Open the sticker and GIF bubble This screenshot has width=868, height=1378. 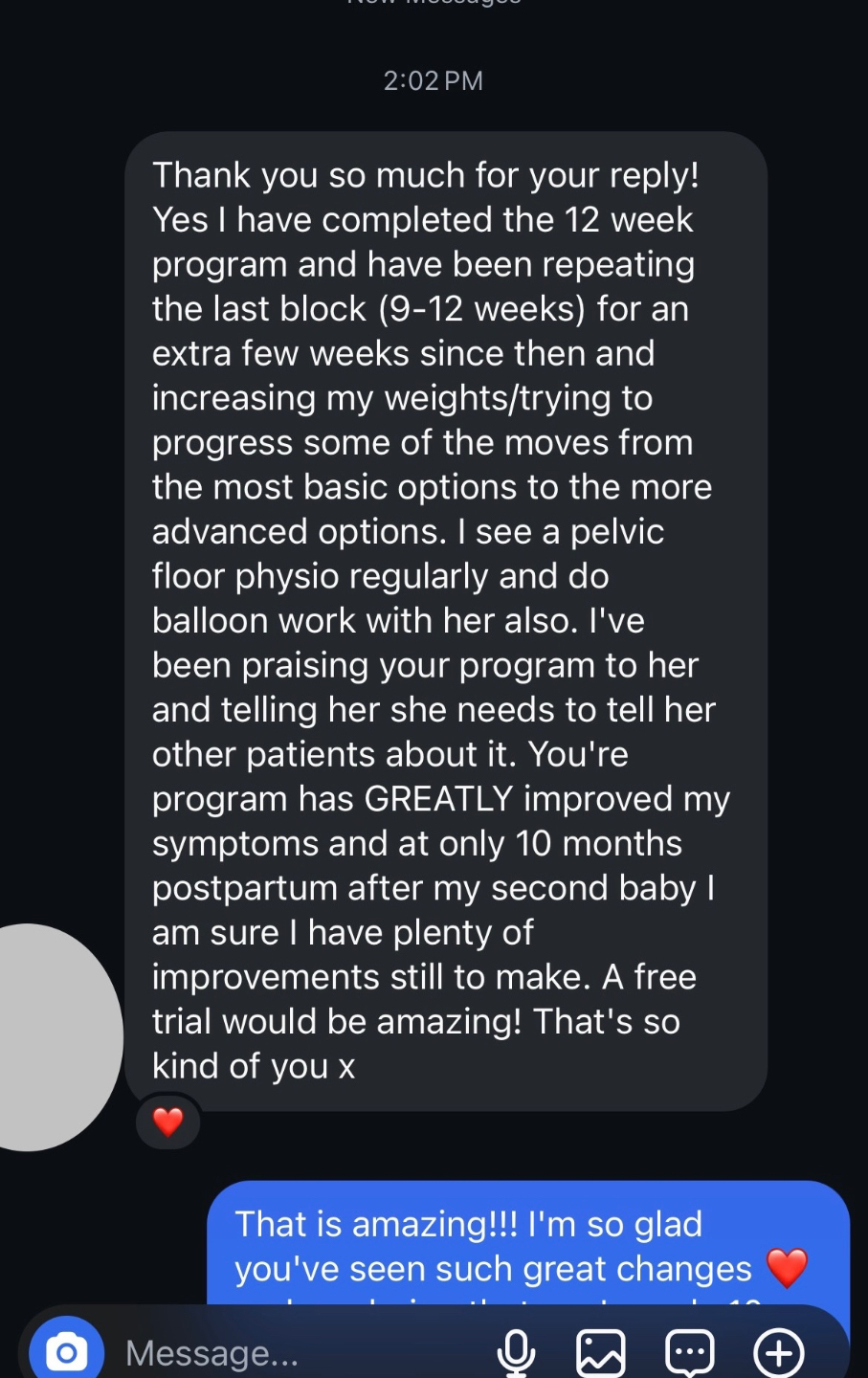(689, 1353)
